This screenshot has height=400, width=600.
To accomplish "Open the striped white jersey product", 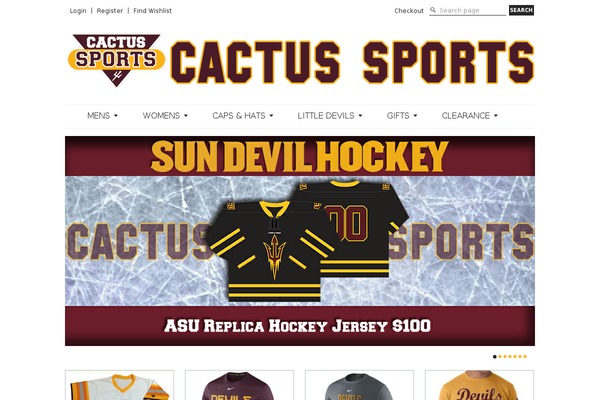I will 119,386.
